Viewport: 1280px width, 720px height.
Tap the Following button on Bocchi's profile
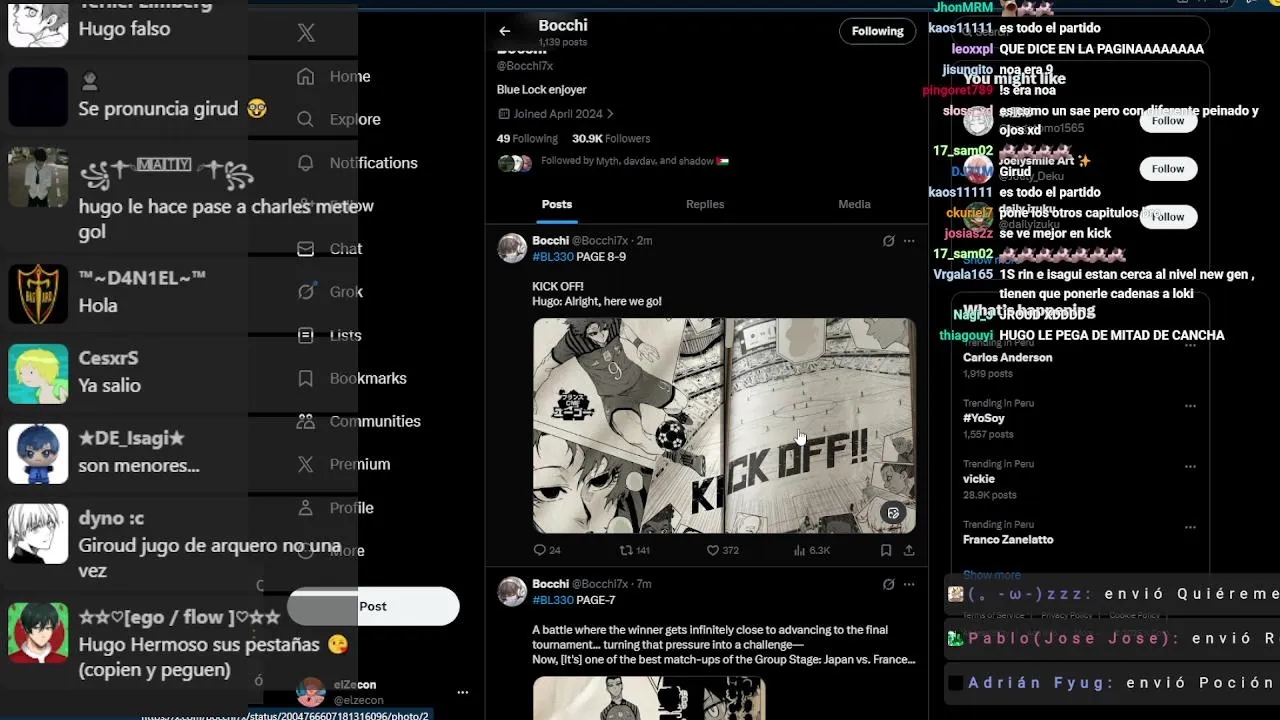point(877,31)
